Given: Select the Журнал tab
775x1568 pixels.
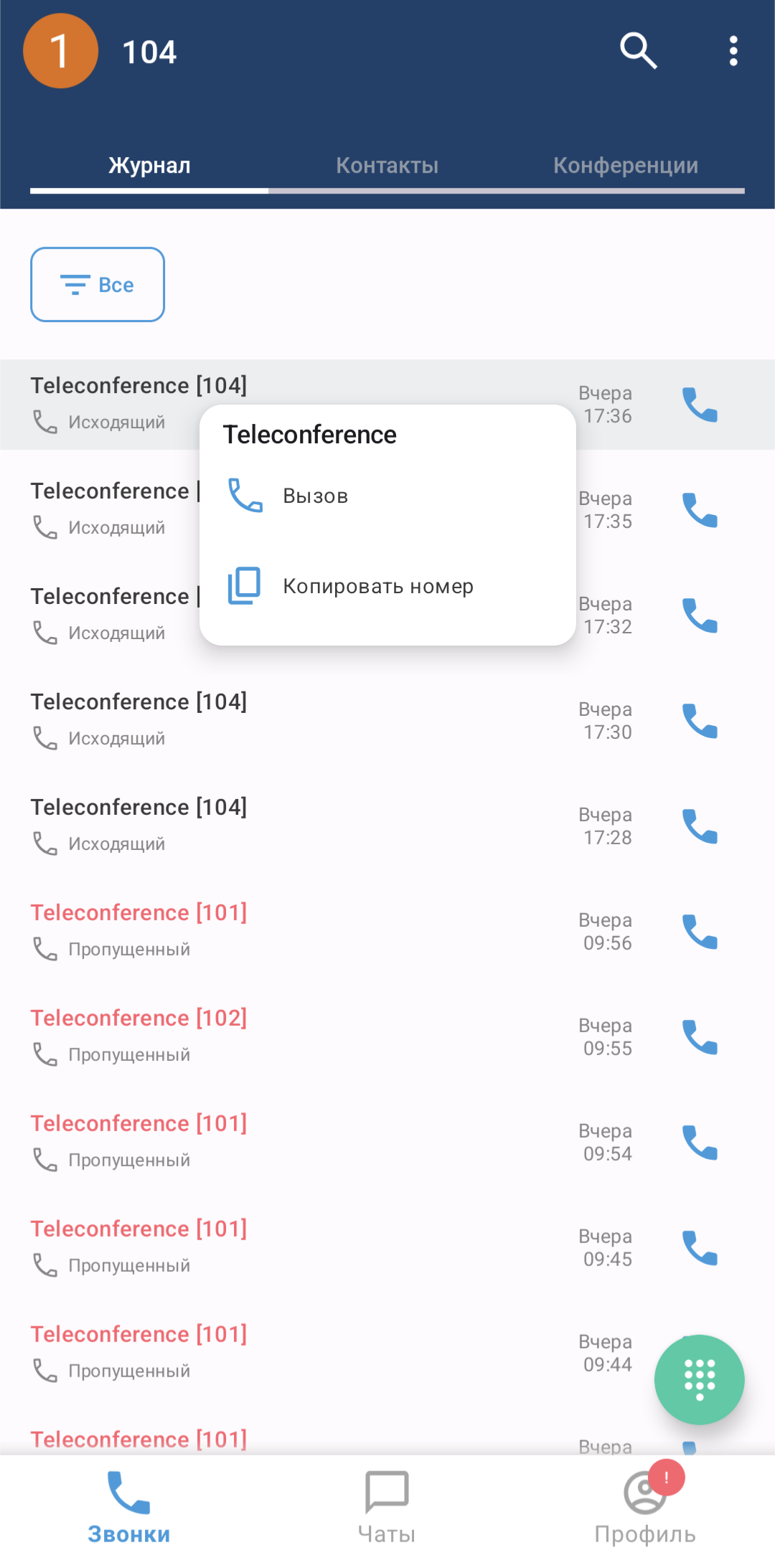Looking at the screenshot, I should tap(149, 166).
